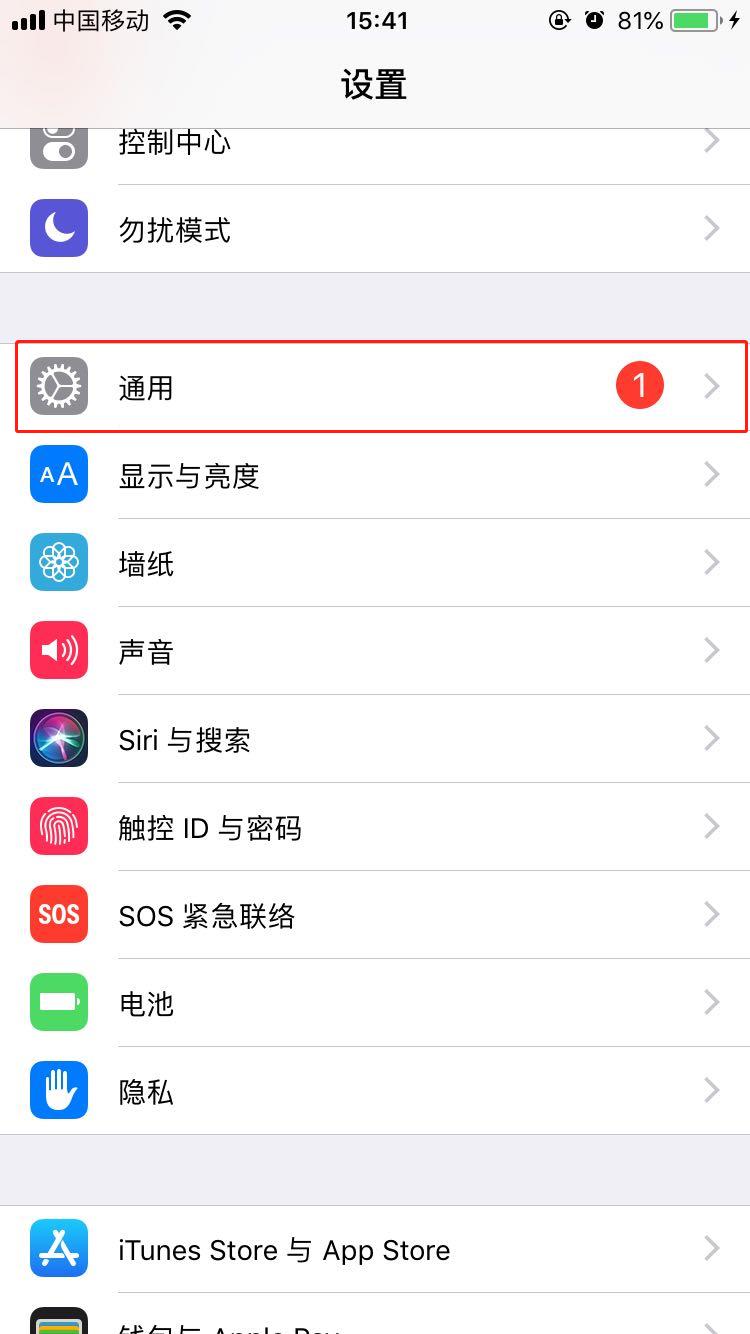Tap the Wallpaper (墙纸) flower icon
The width and height of the screenshot is (750, 1334).
(58, 563)
